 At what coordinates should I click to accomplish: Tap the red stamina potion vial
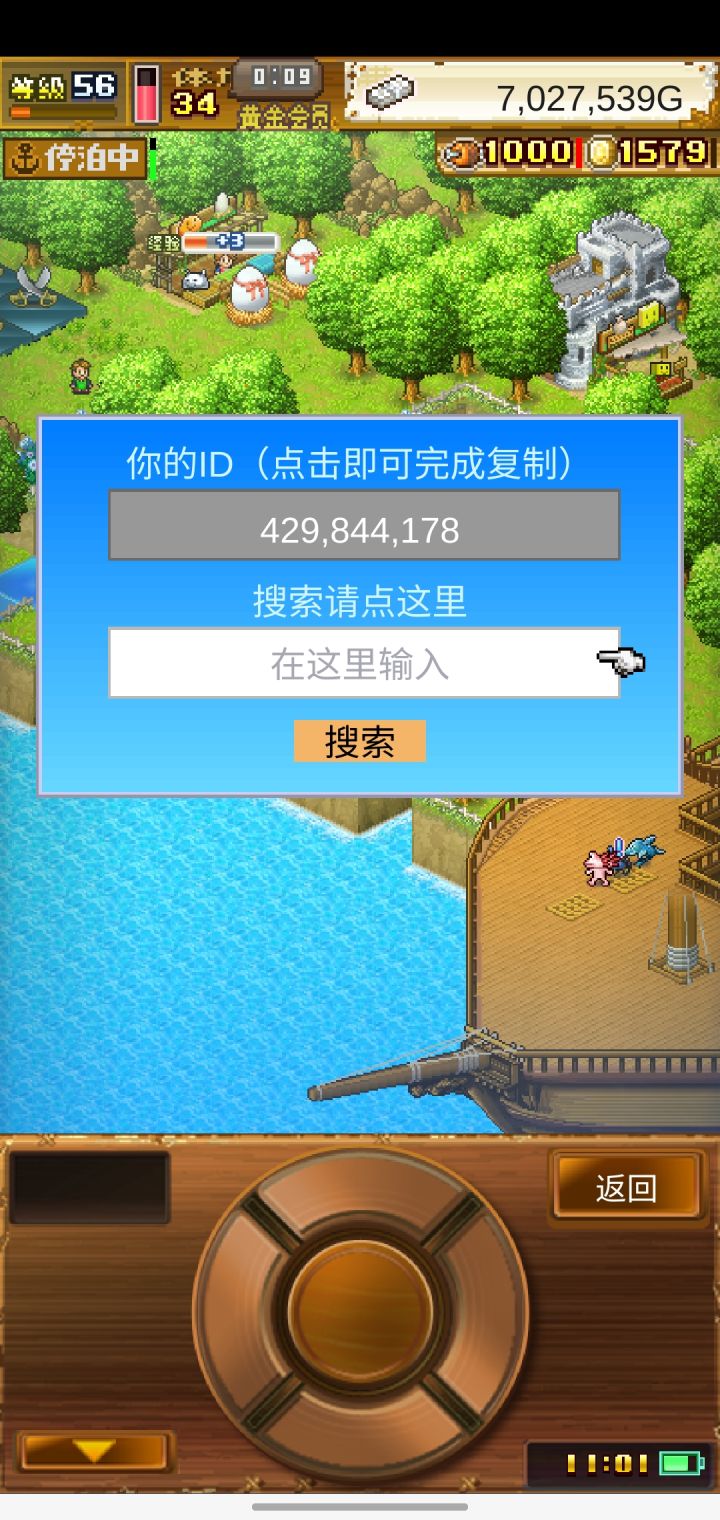point(148,95)
